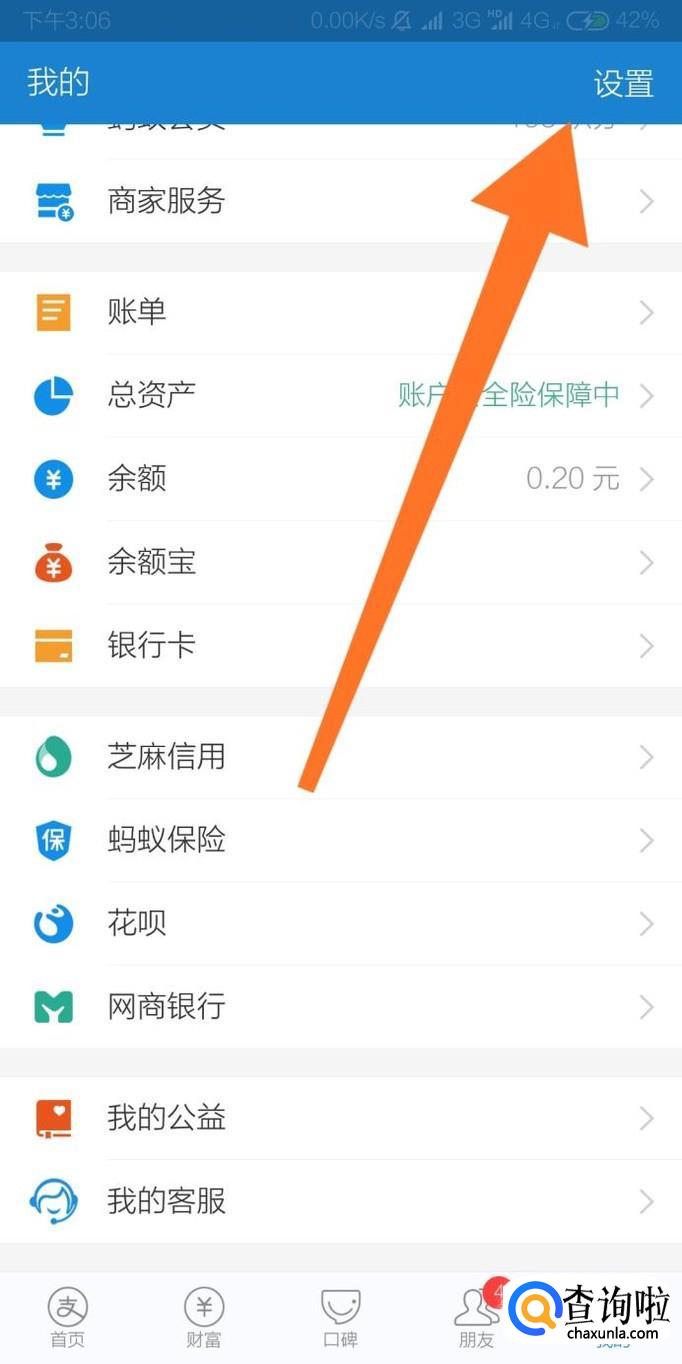Open 芝麻信用 credit score
This screenshot has width=682, height=1364.
click(340, 757)
